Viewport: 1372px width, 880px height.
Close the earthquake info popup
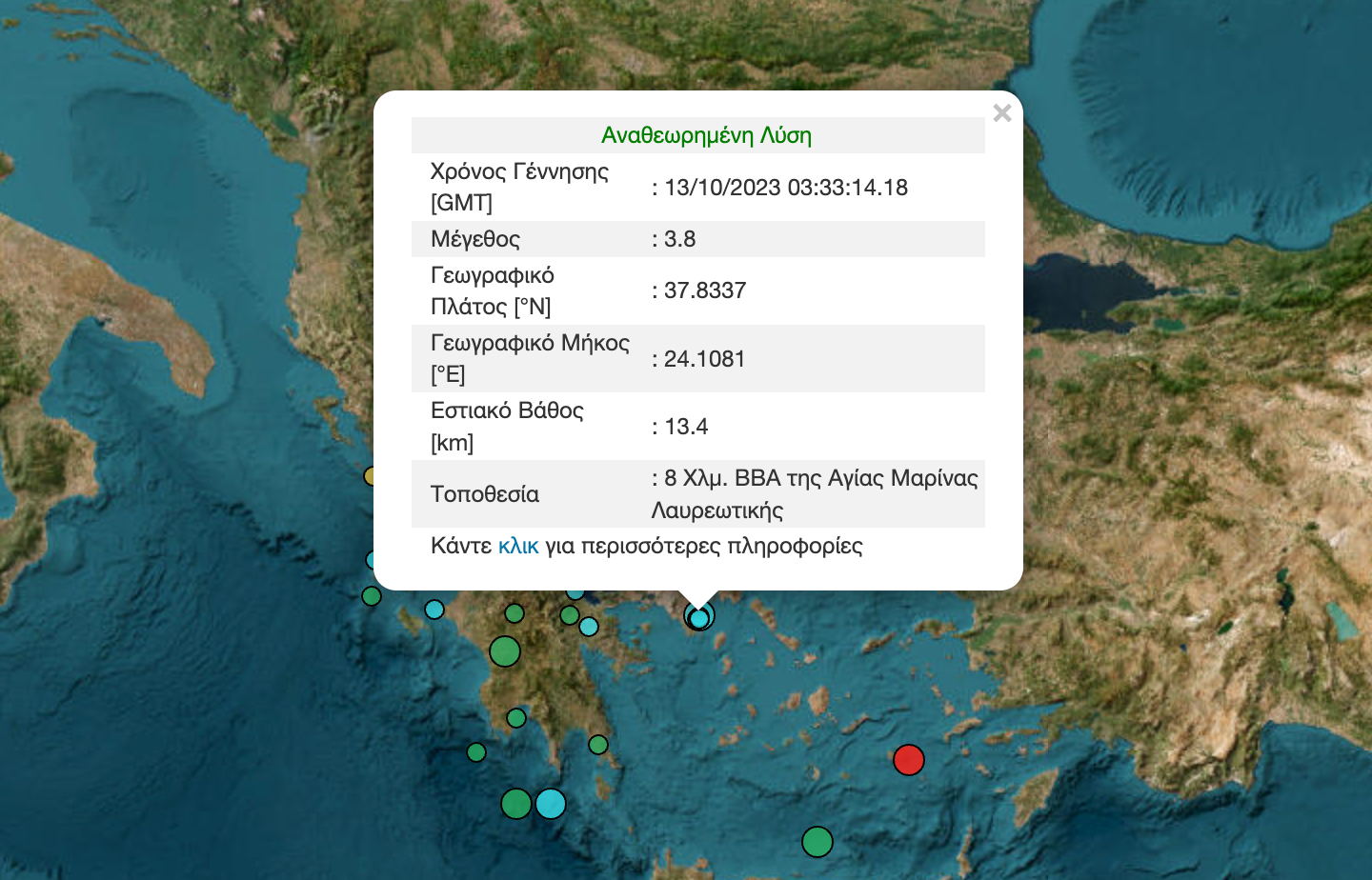pos(1001,113)
